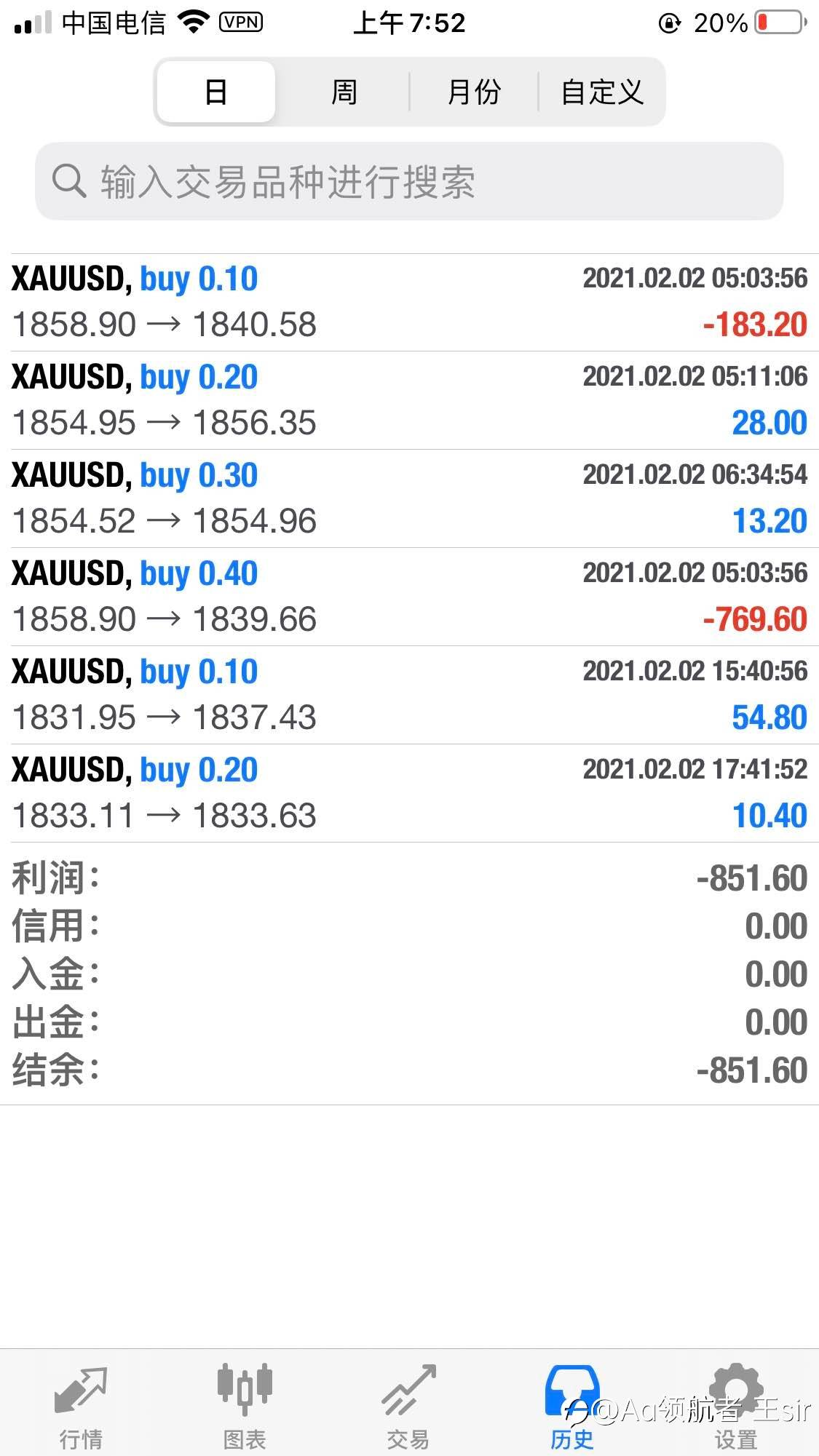Viewport: 819px width, 1456px height.
Task: Open the buy 0.20 trade with 10.40 profit
Action: [409, 794]
